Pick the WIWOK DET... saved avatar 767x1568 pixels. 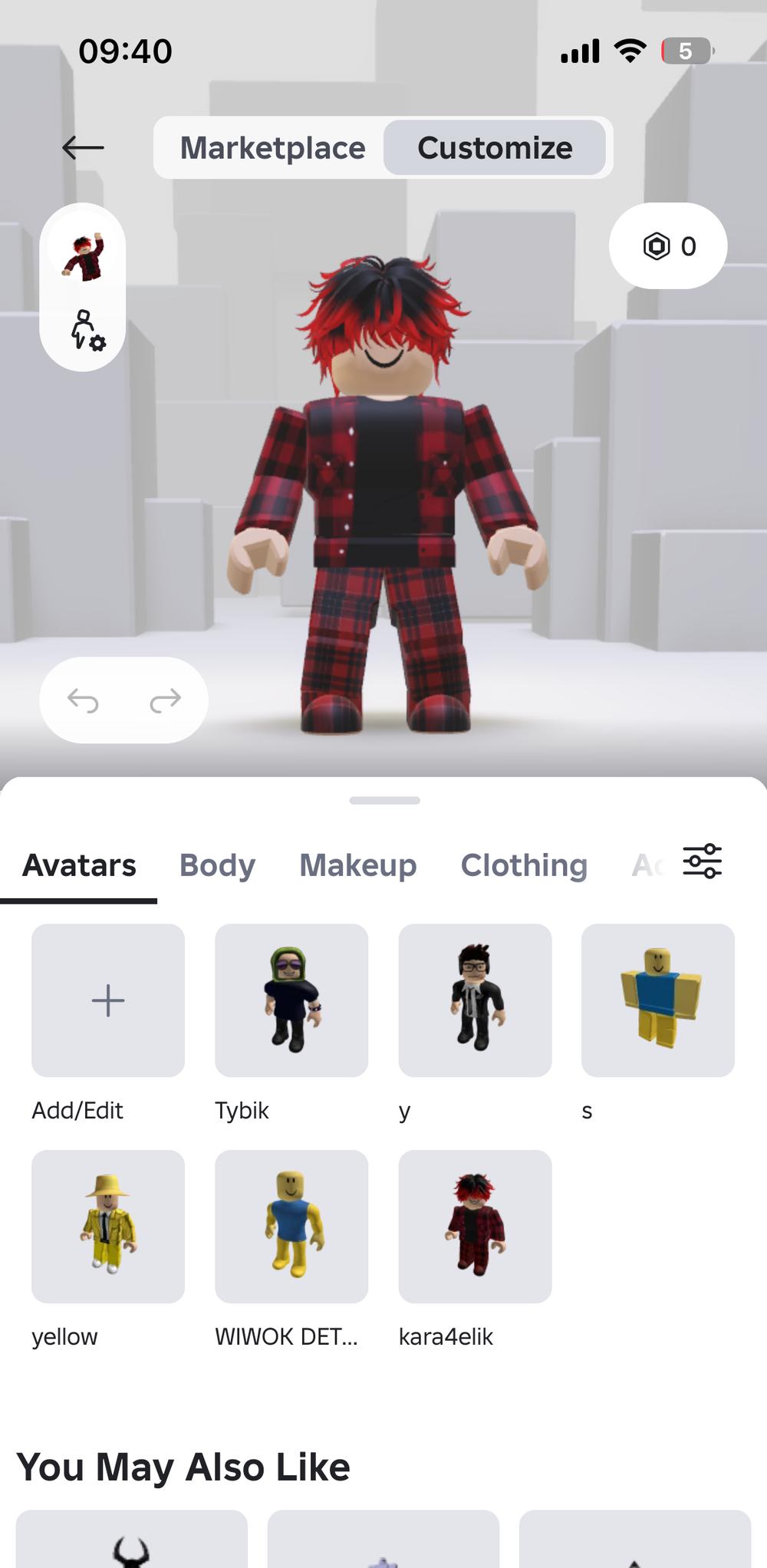point(291,1226)
